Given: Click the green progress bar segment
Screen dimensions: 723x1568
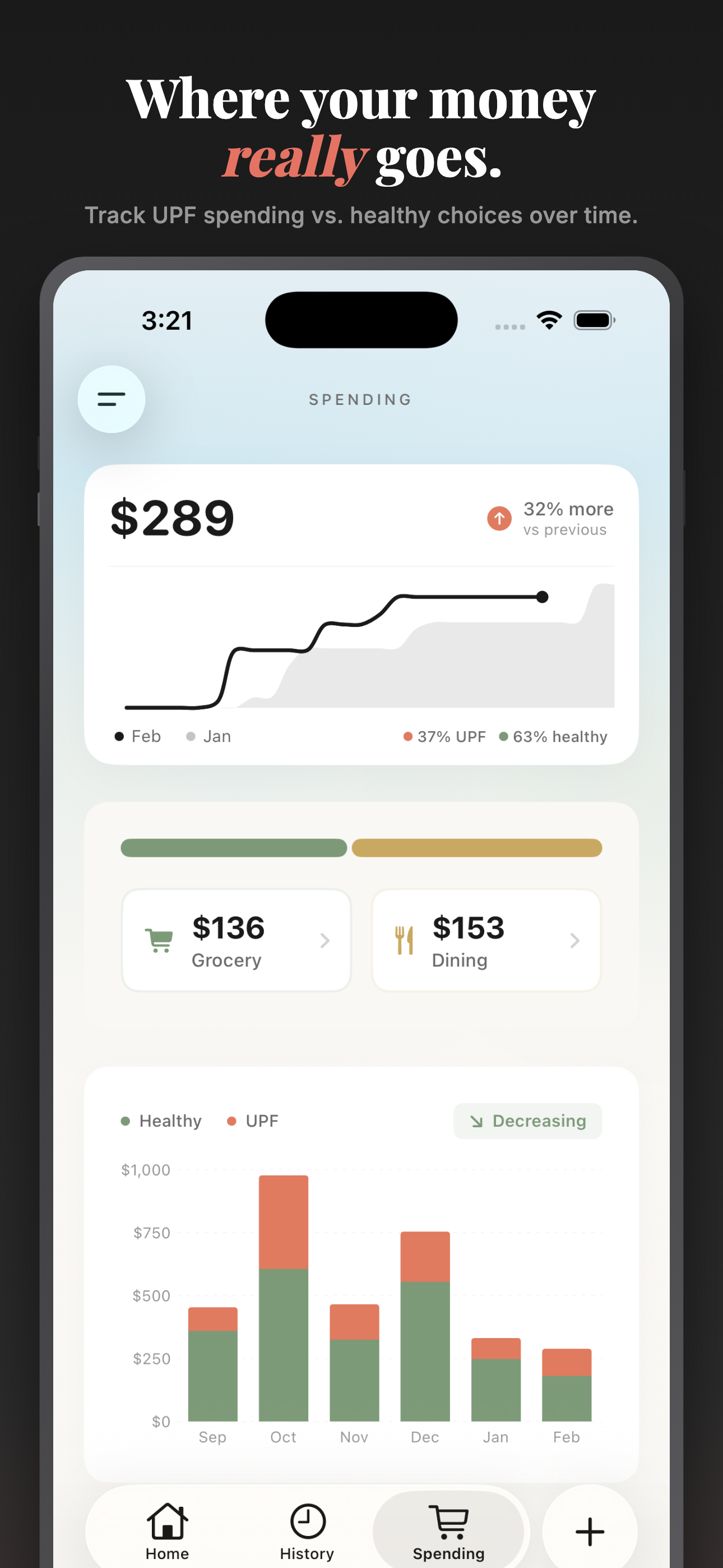Looking at the screenshot, I should pos(233,848).
